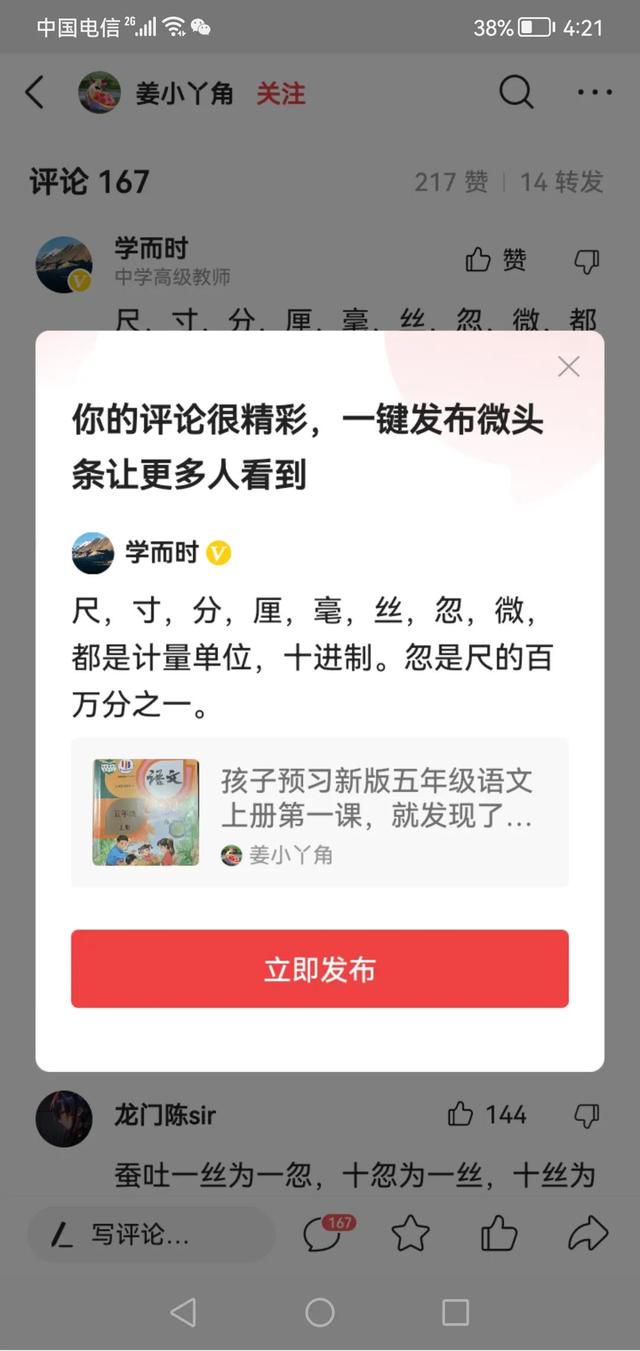Tap the 写评论 input box
Screen dimensions: 640x1351
(x=150, y=1234)
